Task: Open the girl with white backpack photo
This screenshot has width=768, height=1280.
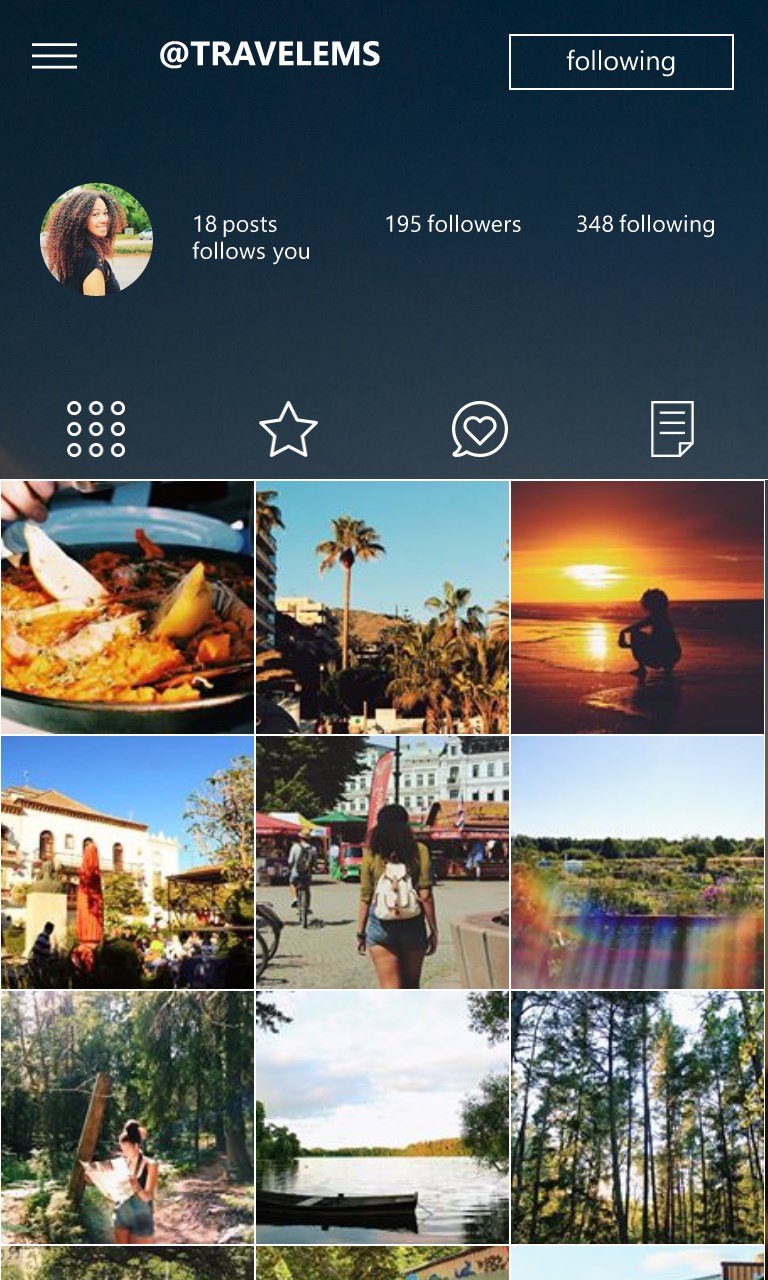Action: click(382, 862)
